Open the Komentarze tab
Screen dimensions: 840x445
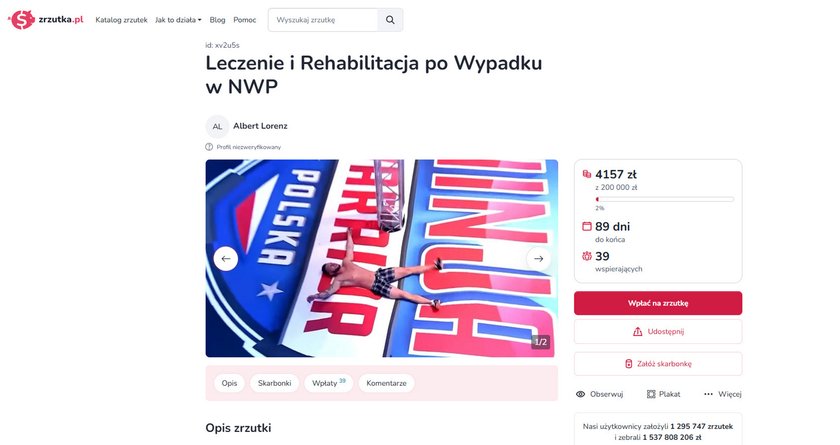387,383
